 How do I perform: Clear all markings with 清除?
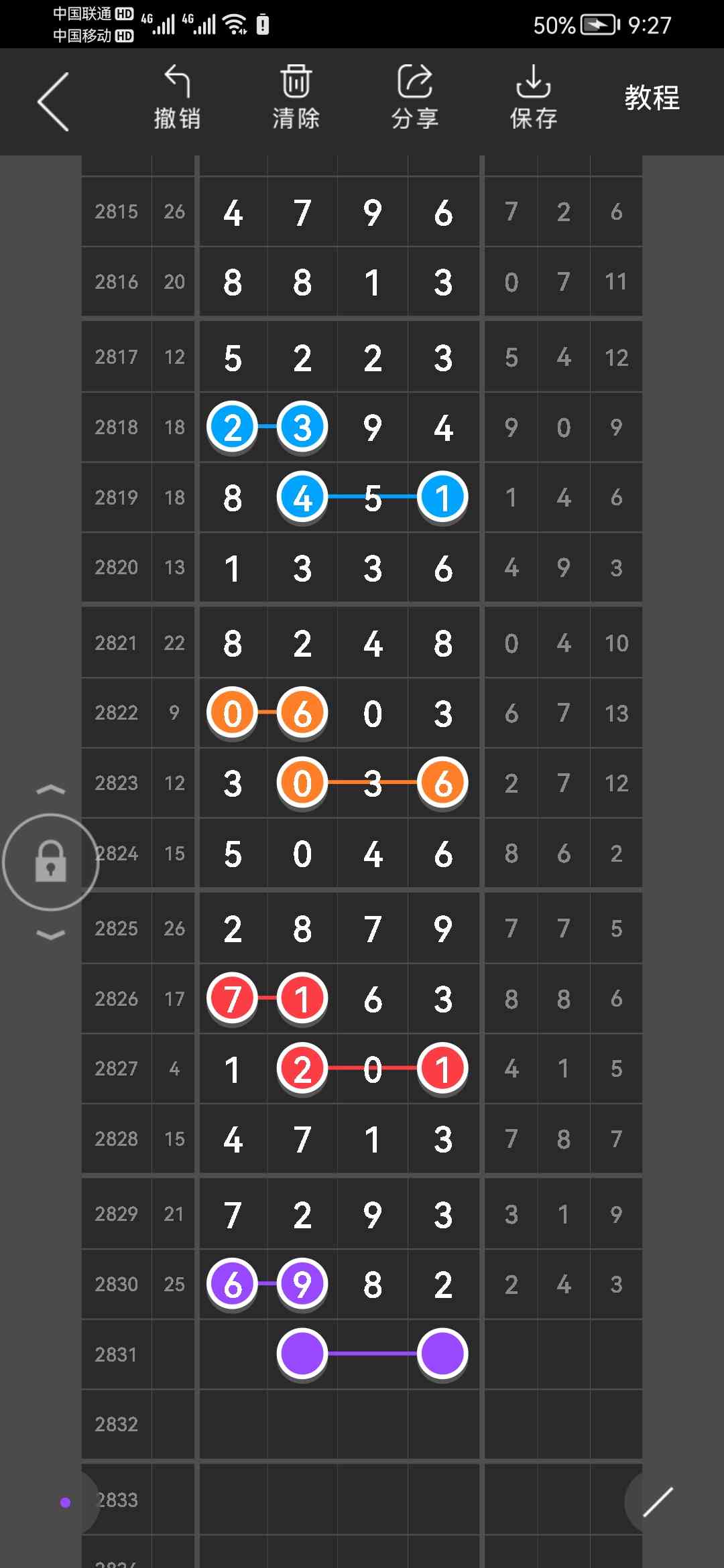coord(296,98)
